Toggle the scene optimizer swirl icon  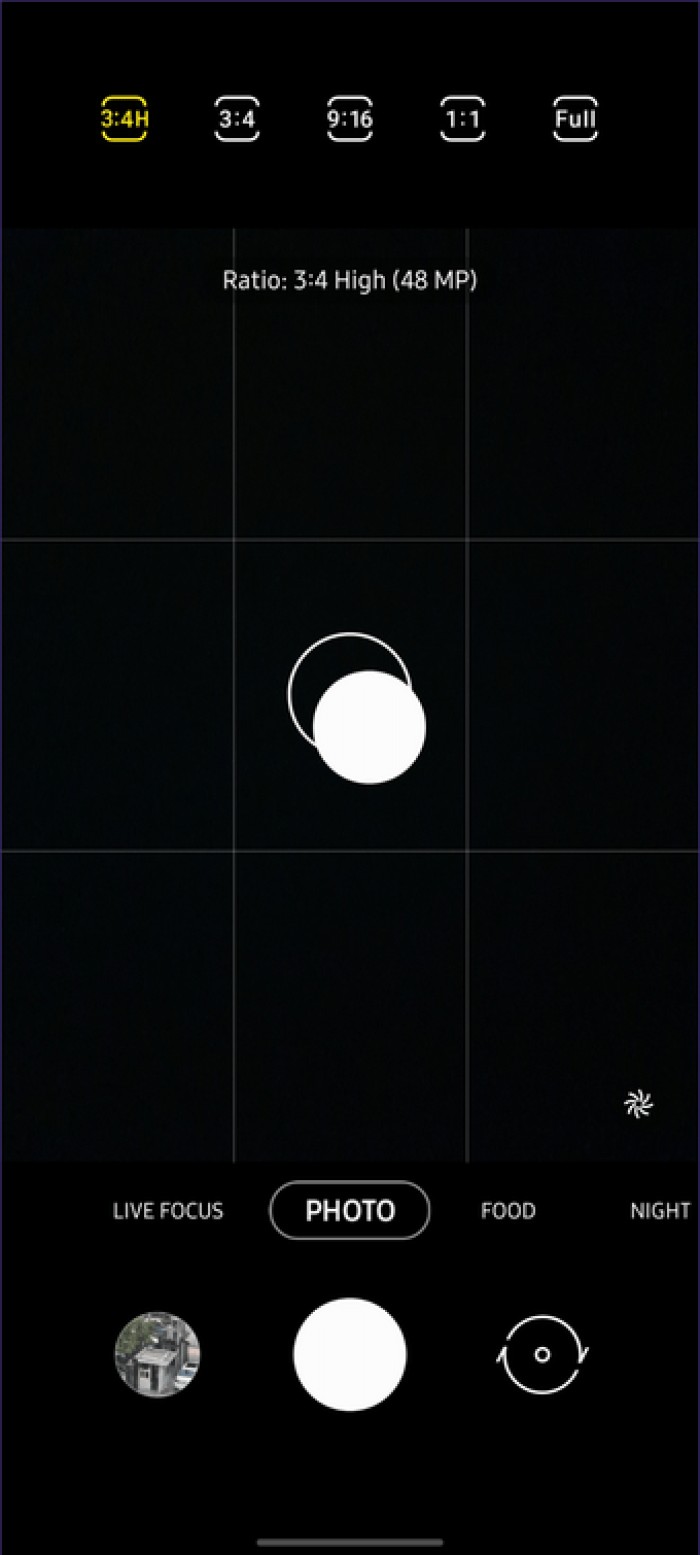click(638, 1104)
